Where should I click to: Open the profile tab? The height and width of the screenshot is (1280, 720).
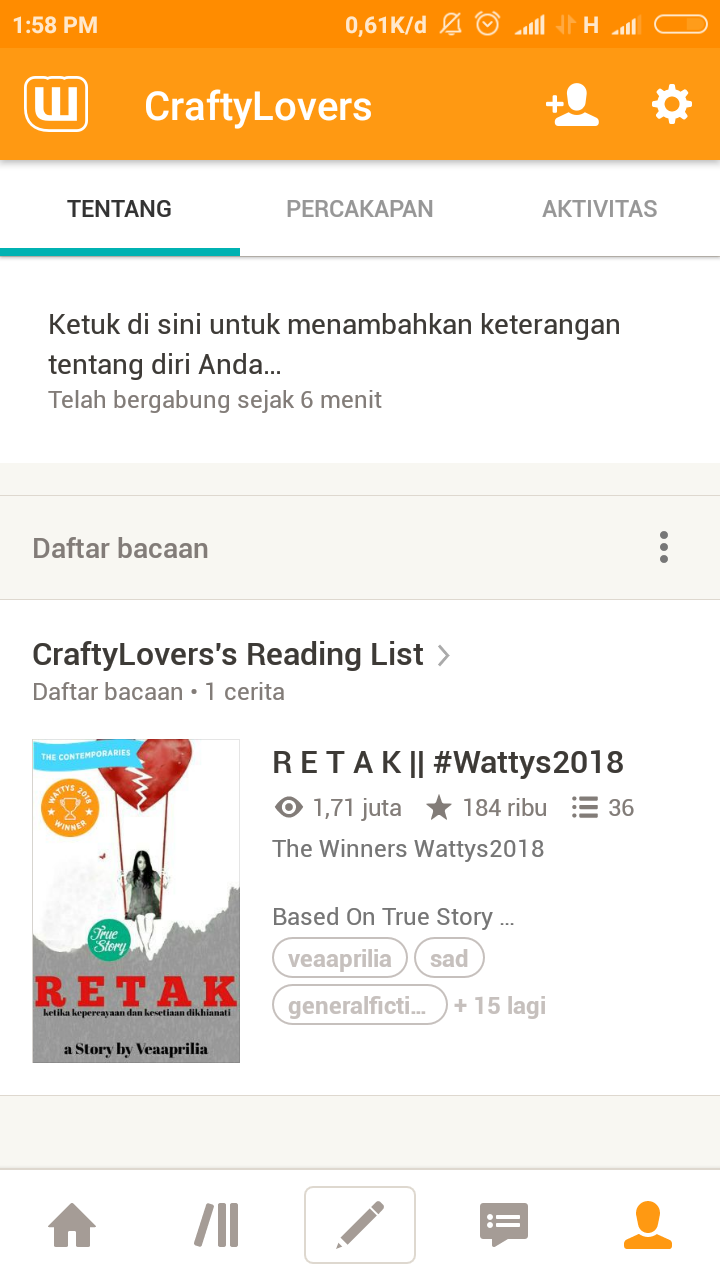click(x=647, y=1225)
